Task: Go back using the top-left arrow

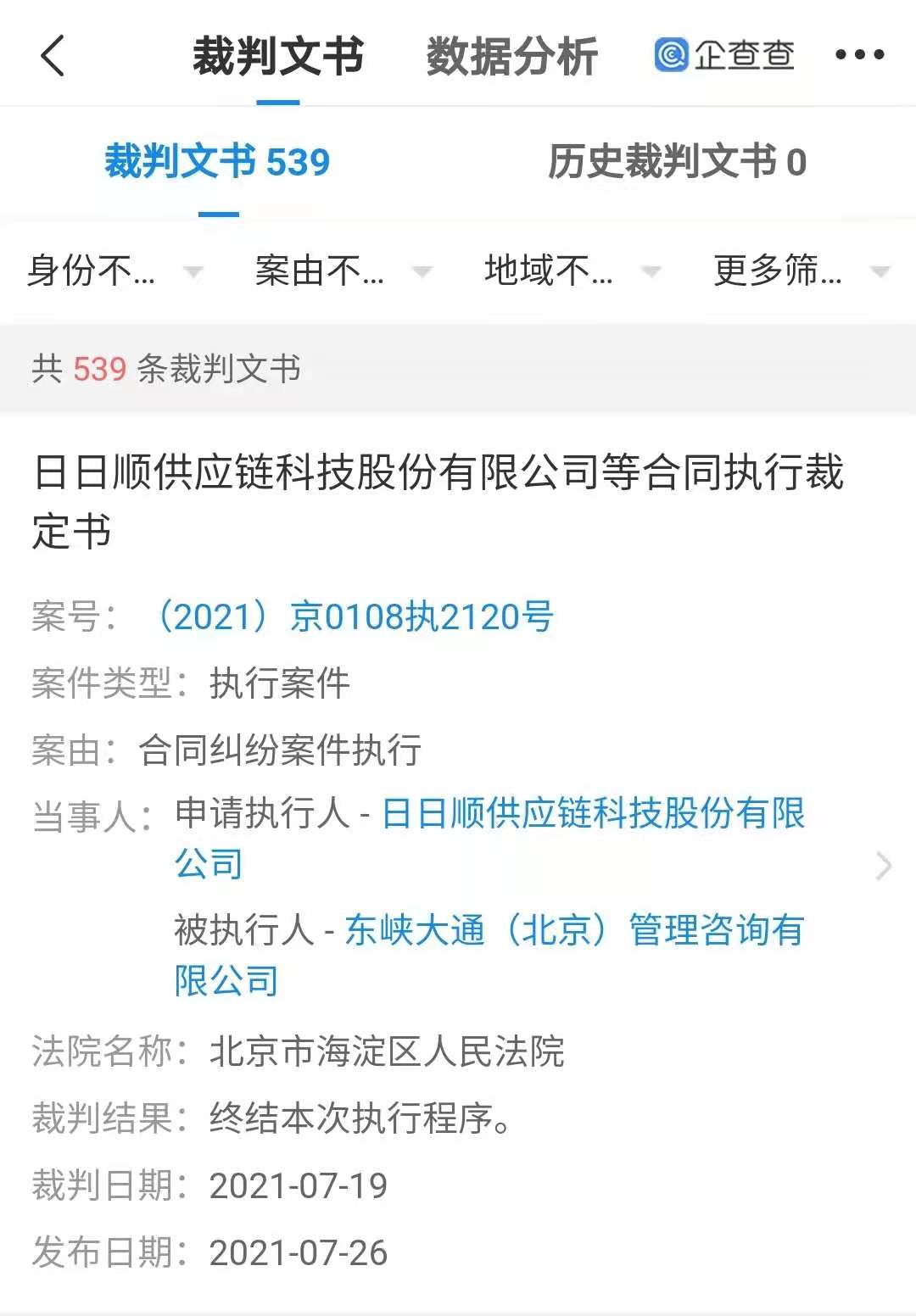Action: pyautogui.click(x=53, y=56)
